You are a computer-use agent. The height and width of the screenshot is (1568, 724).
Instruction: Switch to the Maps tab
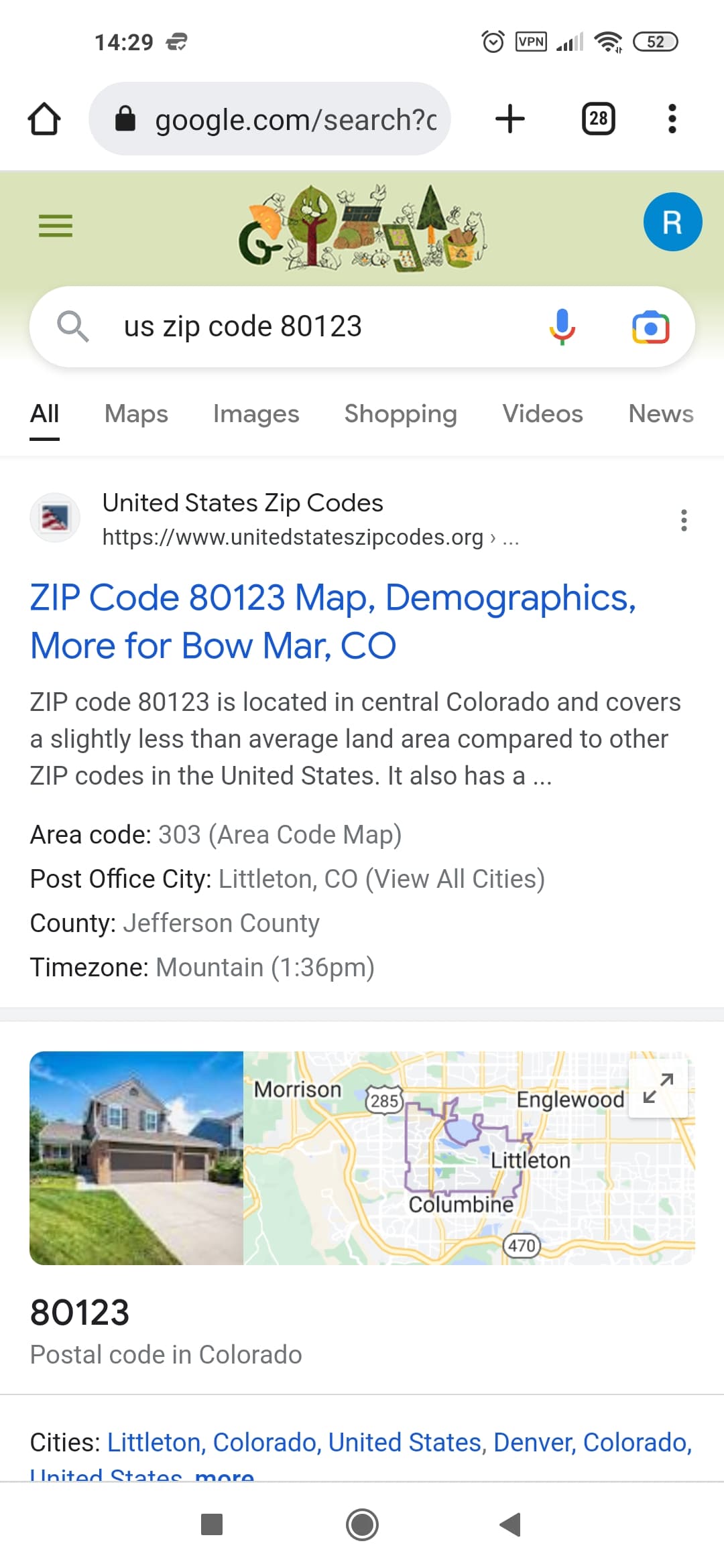[136, 414]
